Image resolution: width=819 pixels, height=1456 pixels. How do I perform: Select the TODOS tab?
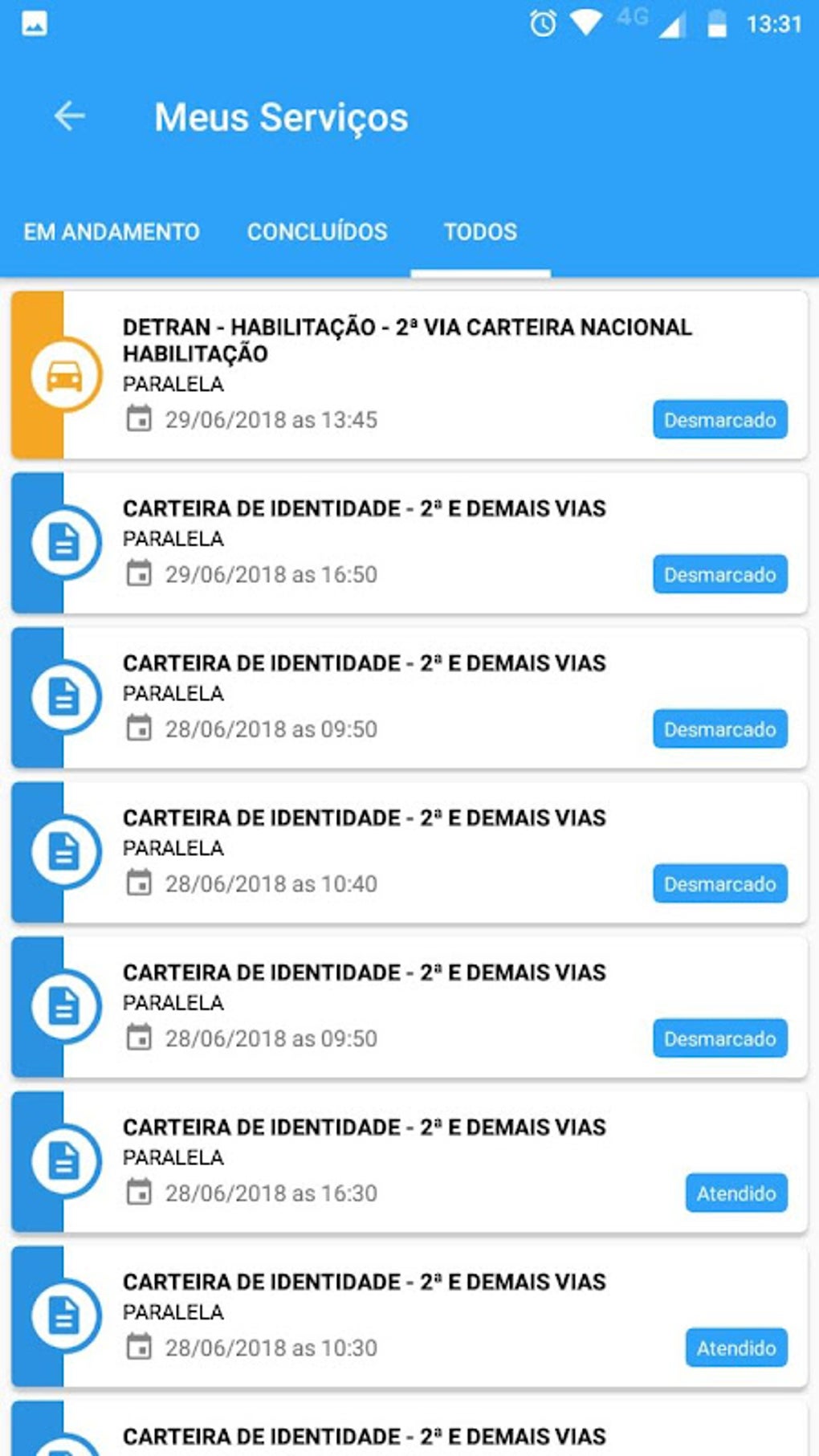tap(479, 232)
